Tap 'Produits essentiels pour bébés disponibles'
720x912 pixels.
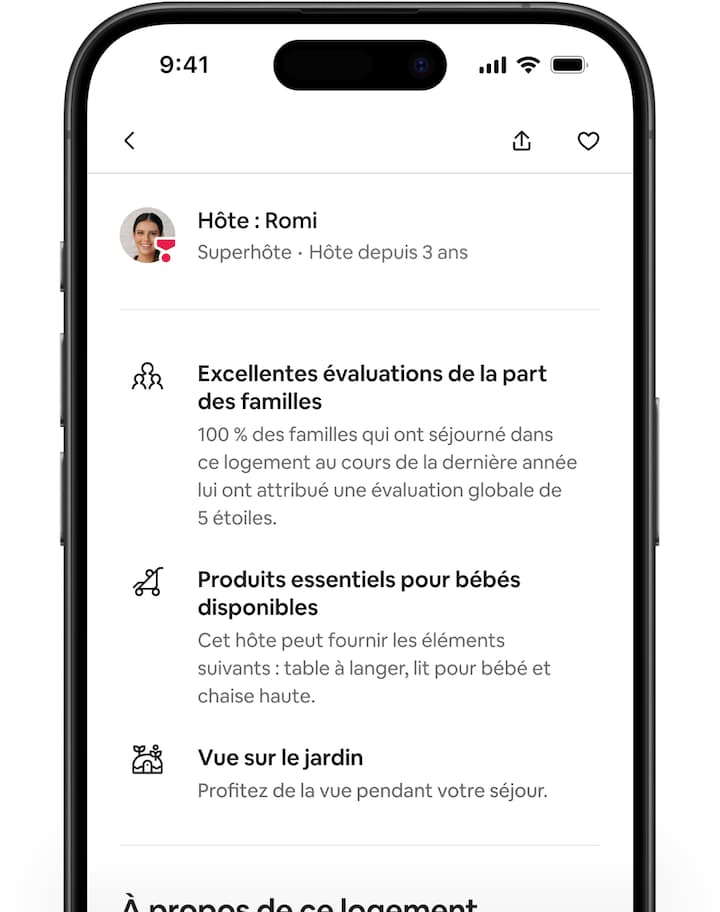tap(359, 593)
